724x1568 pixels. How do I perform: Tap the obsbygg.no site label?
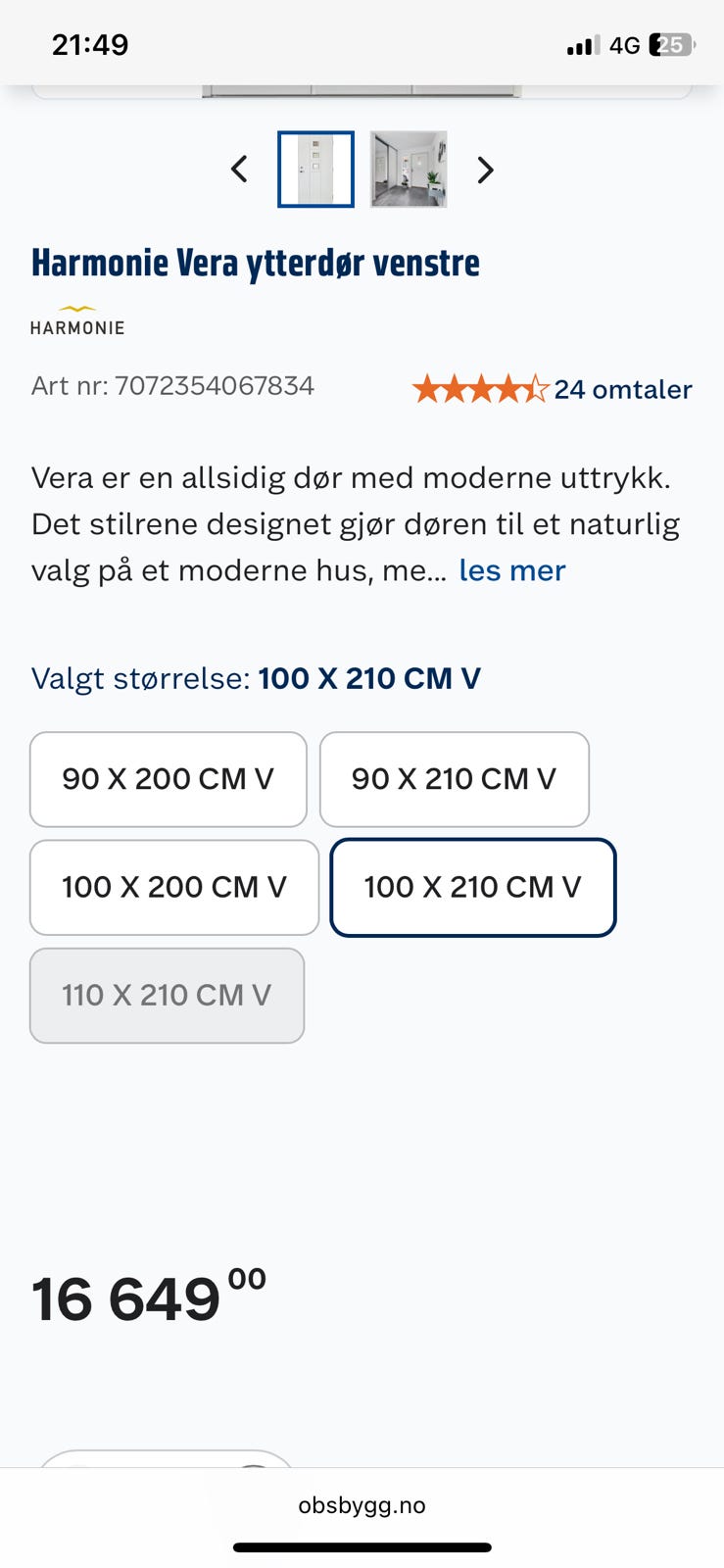coord(362,1506)
